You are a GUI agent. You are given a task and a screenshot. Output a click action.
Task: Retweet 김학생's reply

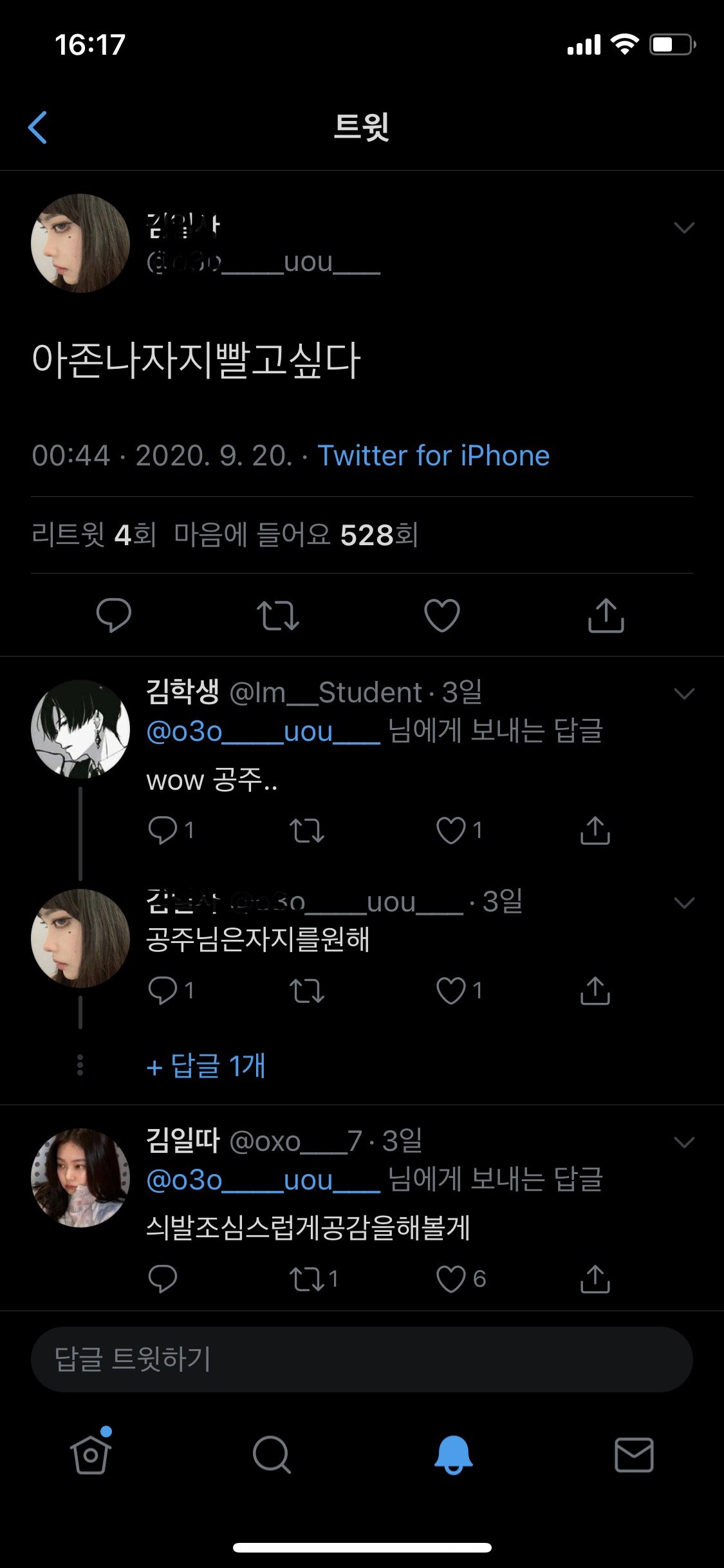(x=307, y=830)
